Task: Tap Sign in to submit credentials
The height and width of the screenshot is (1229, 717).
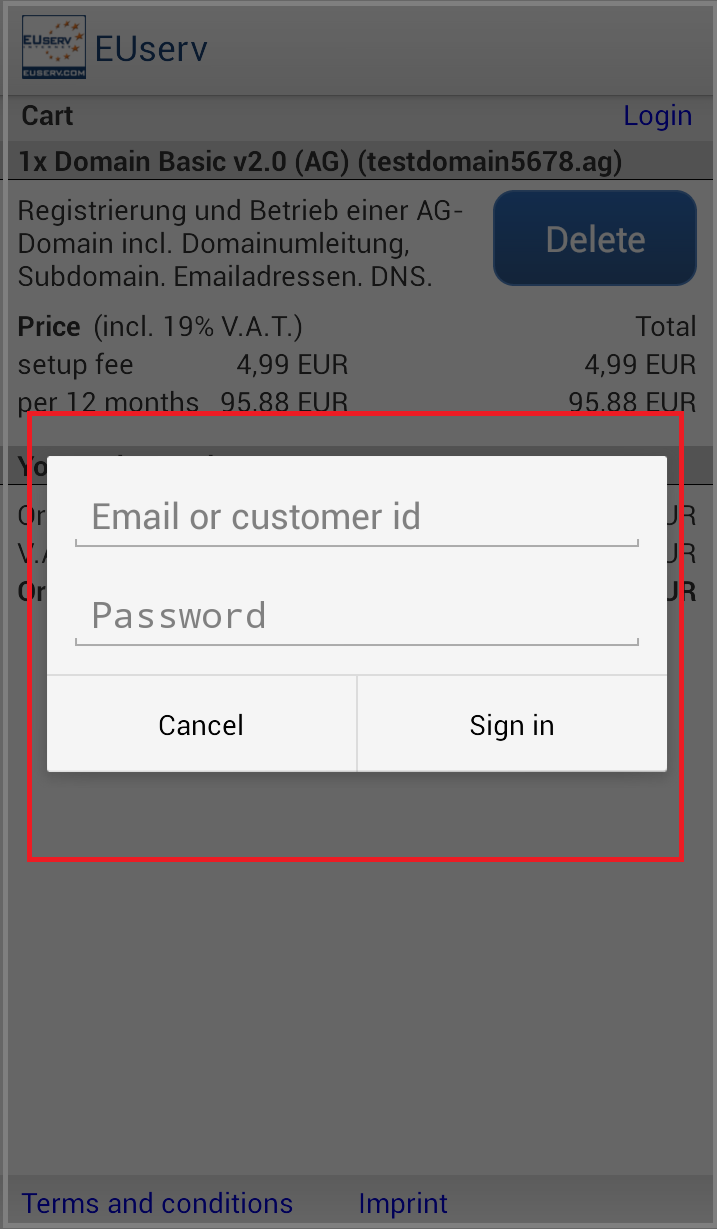Action: [512, 724]
